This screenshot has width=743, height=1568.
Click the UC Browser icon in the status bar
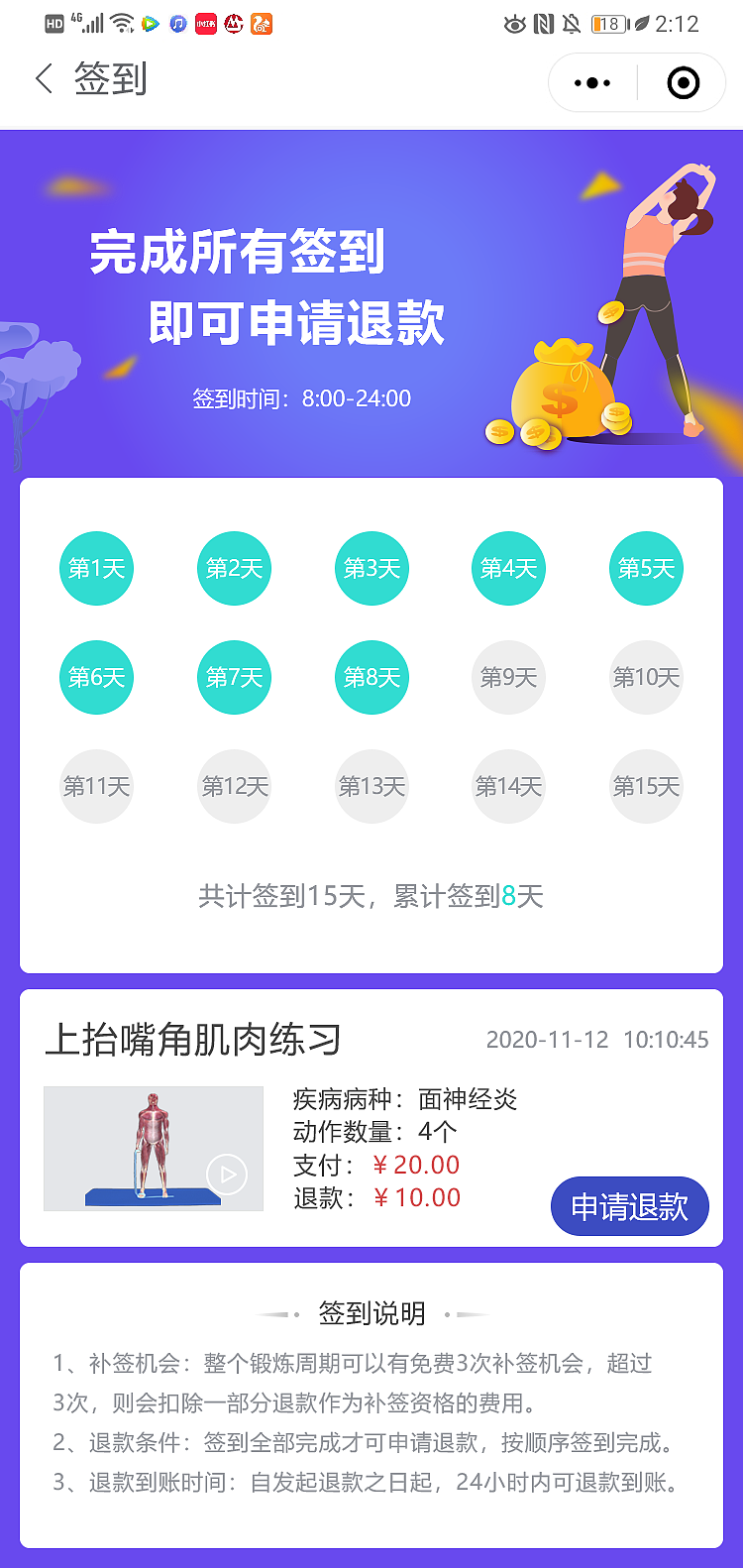261,24
